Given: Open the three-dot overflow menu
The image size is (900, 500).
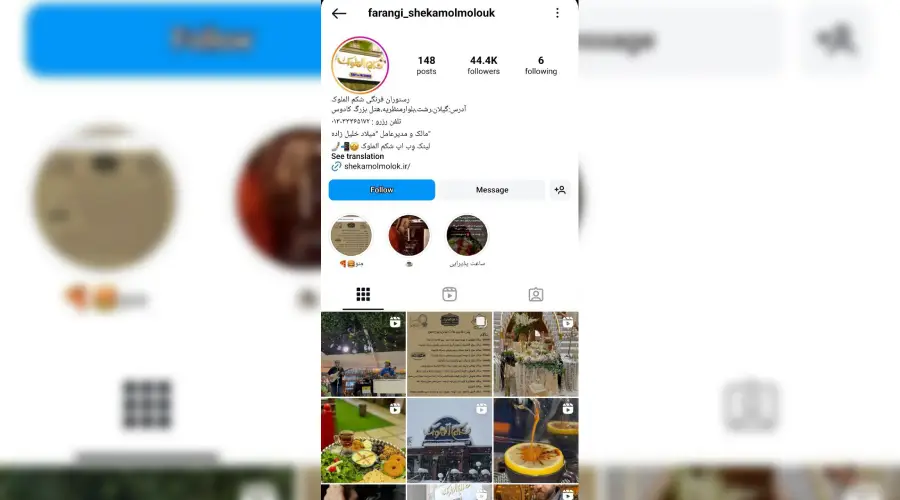Looking at the screenshot, I should coord(557,13).
